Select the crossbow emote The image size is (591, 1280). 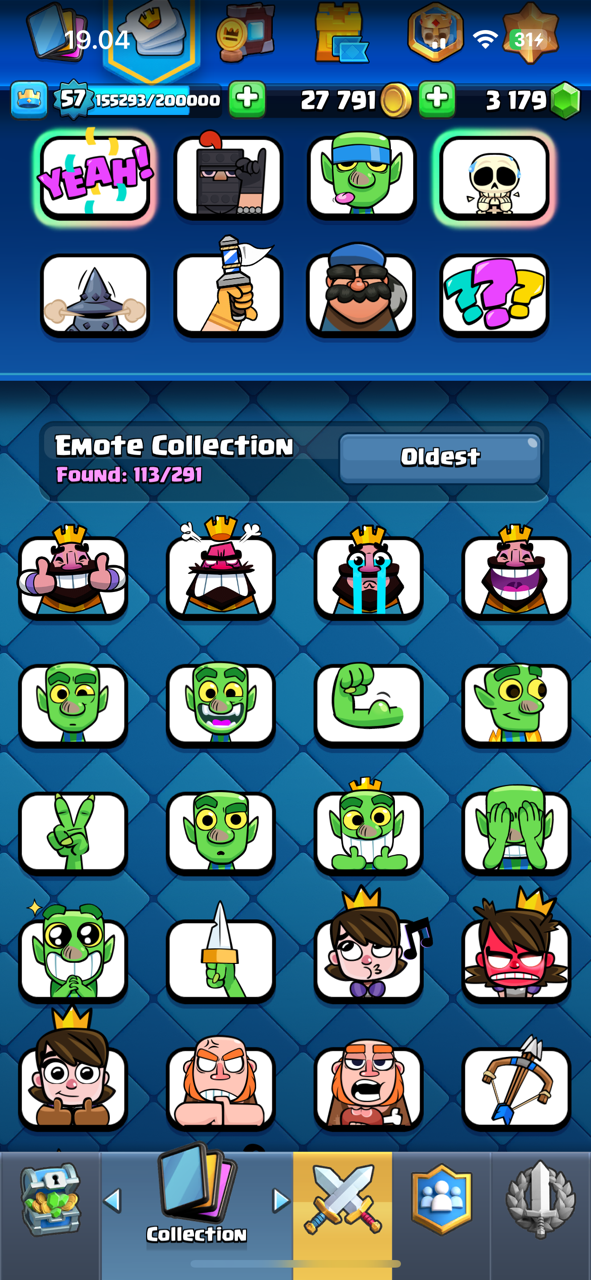(x=516, y=1085)
